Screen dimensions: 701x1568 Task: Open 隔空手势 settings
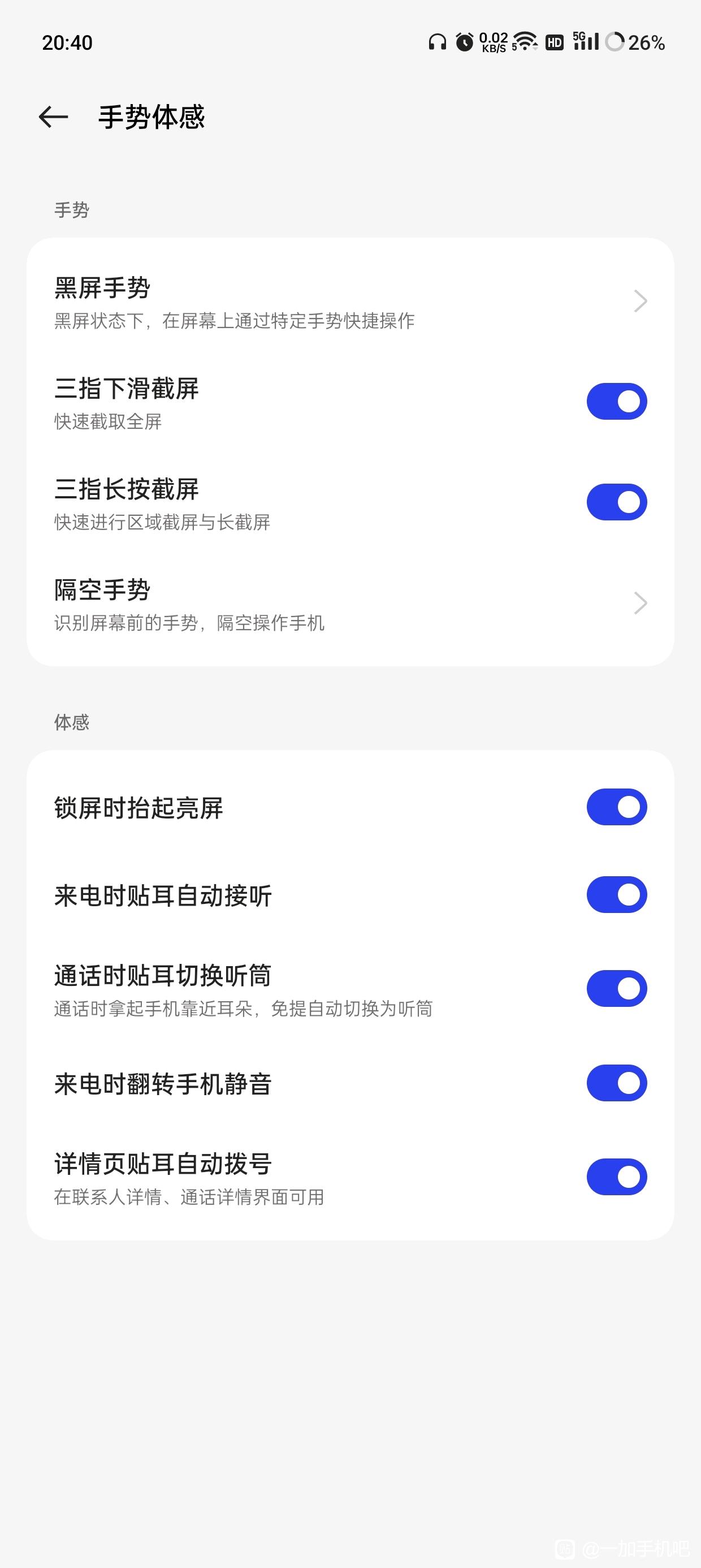click(x=350, y=604)
